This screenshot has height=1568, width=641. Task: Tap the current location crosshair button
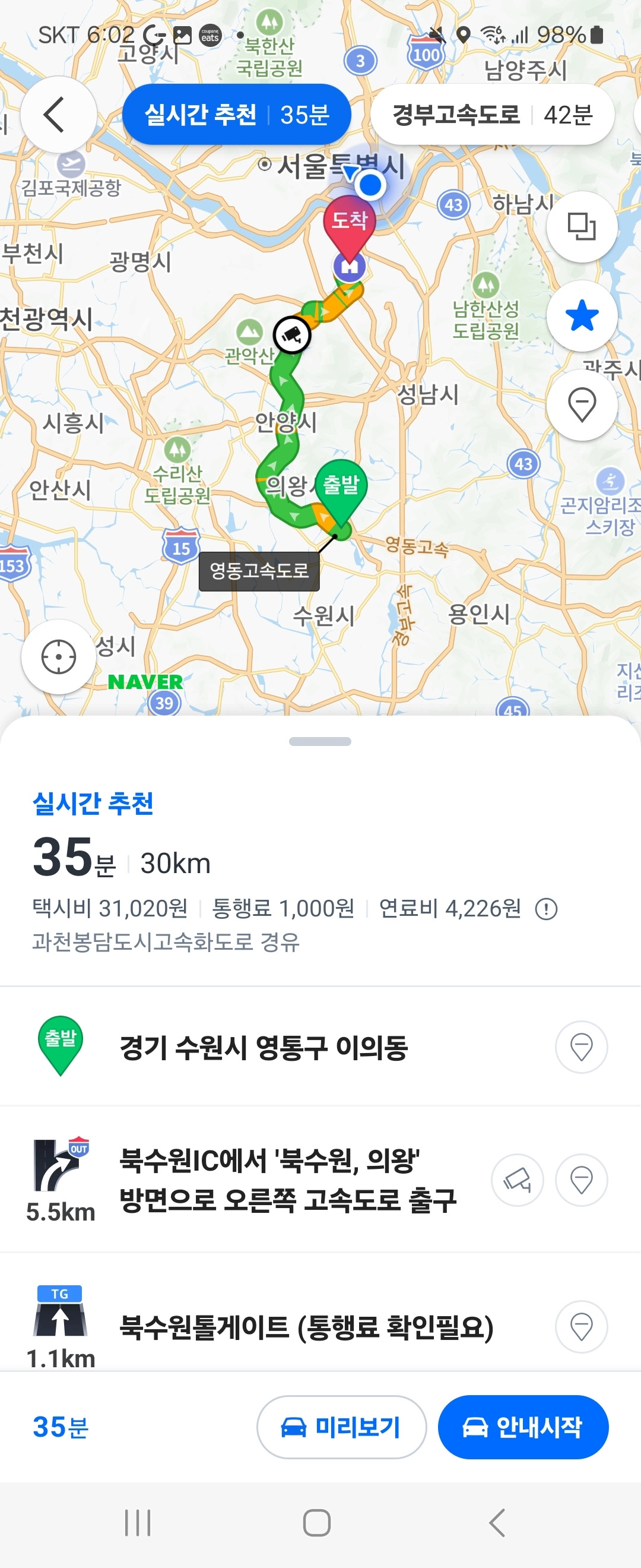pyautogui.click(x=58, y=657)
